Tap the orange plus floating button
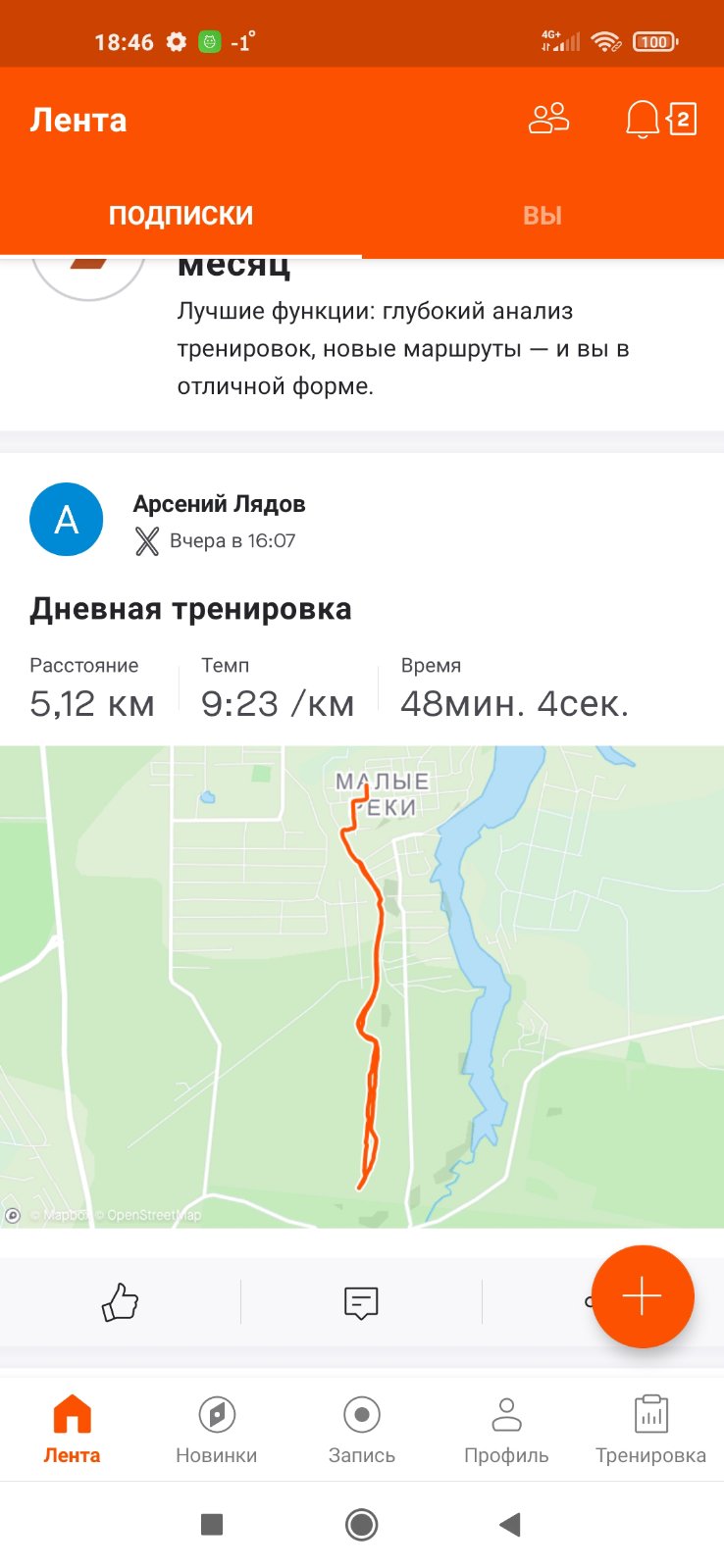This screenshot has width=724, height=1568. [643, 1296]
